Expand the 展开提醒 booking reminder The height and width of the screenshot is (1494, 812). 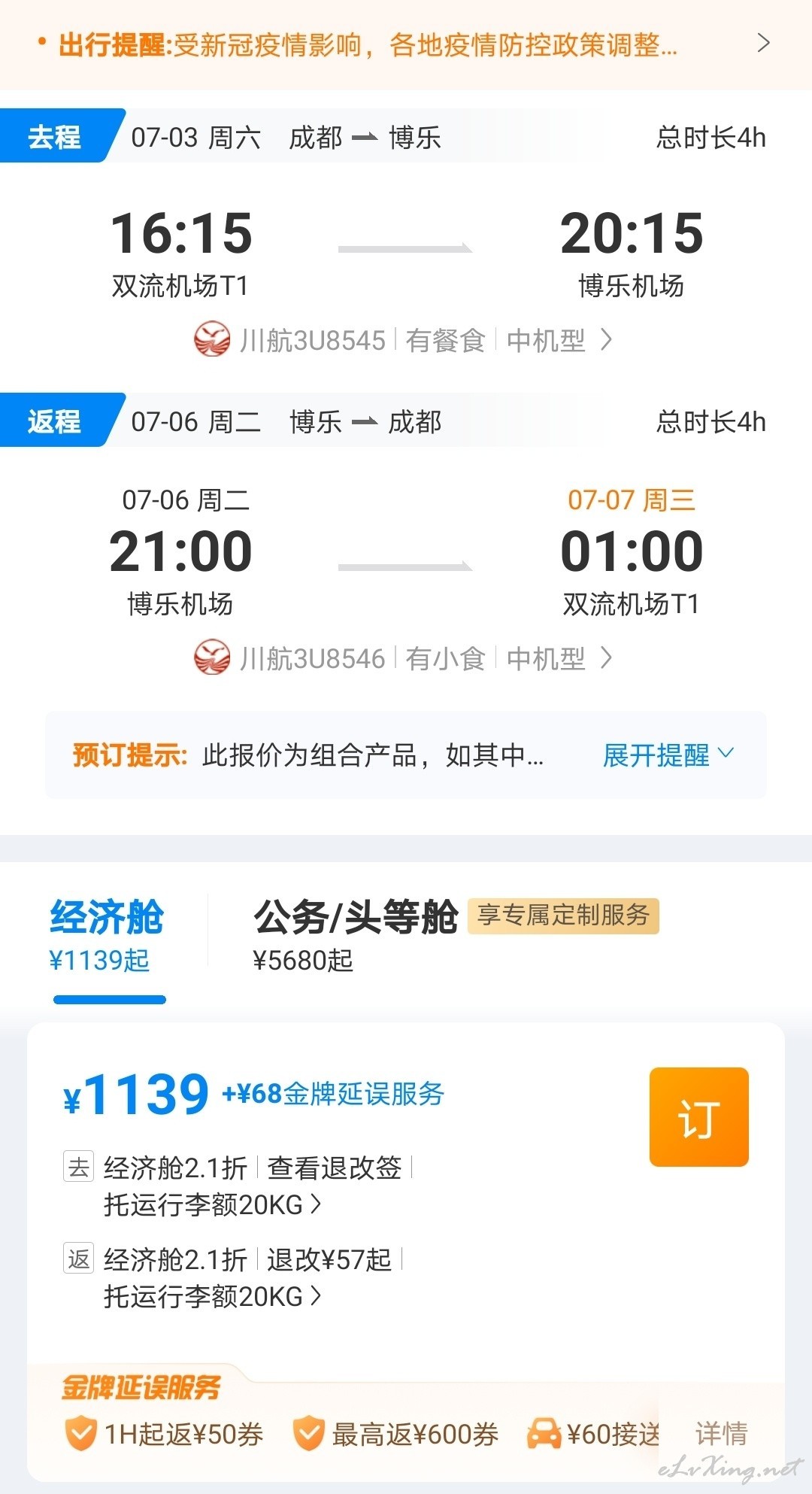(668, 755)
